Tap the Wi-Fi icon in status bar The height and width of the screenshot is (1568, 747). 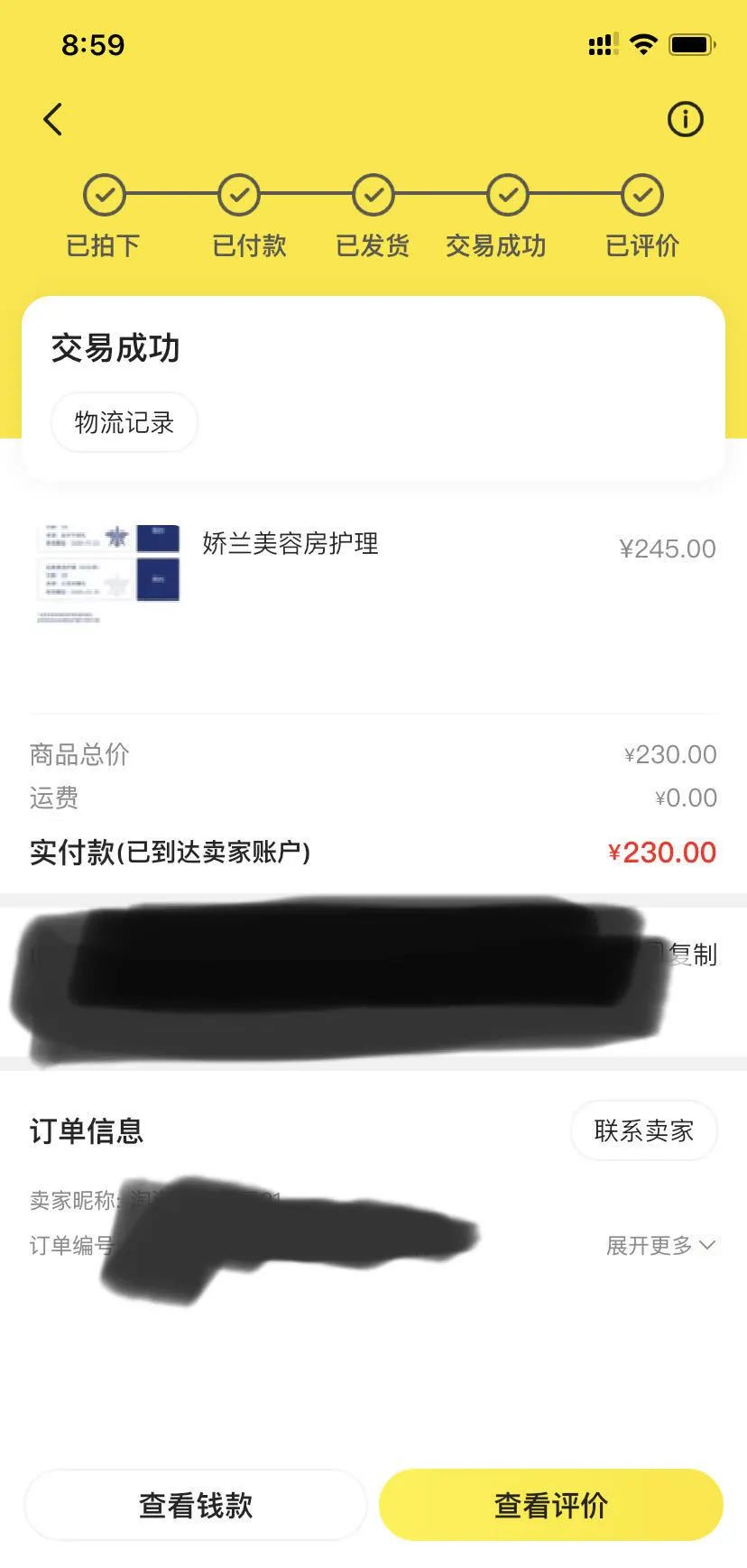pyautogui.click(x=643, y=44)
